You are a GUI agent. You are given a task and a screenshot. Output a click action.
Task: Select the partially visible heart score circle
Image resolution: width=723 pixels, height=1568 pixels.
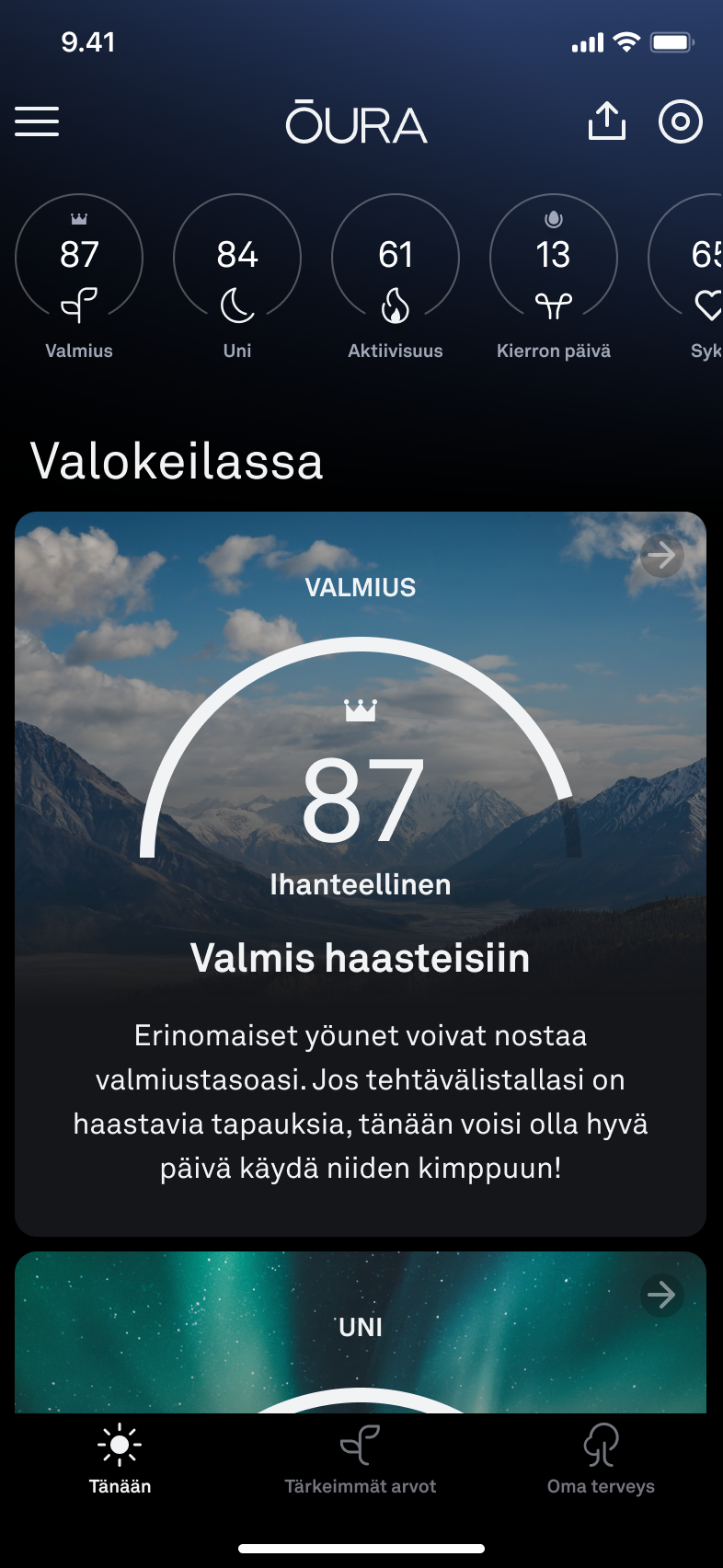[x=686, y=259]
